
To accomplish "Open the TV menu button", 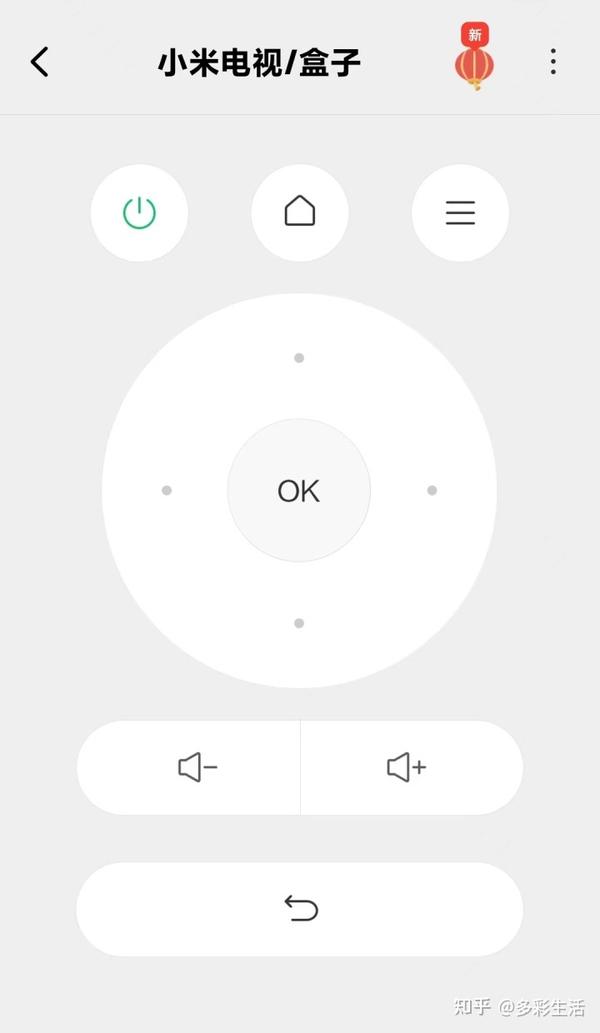I will (x=460, y=213).
